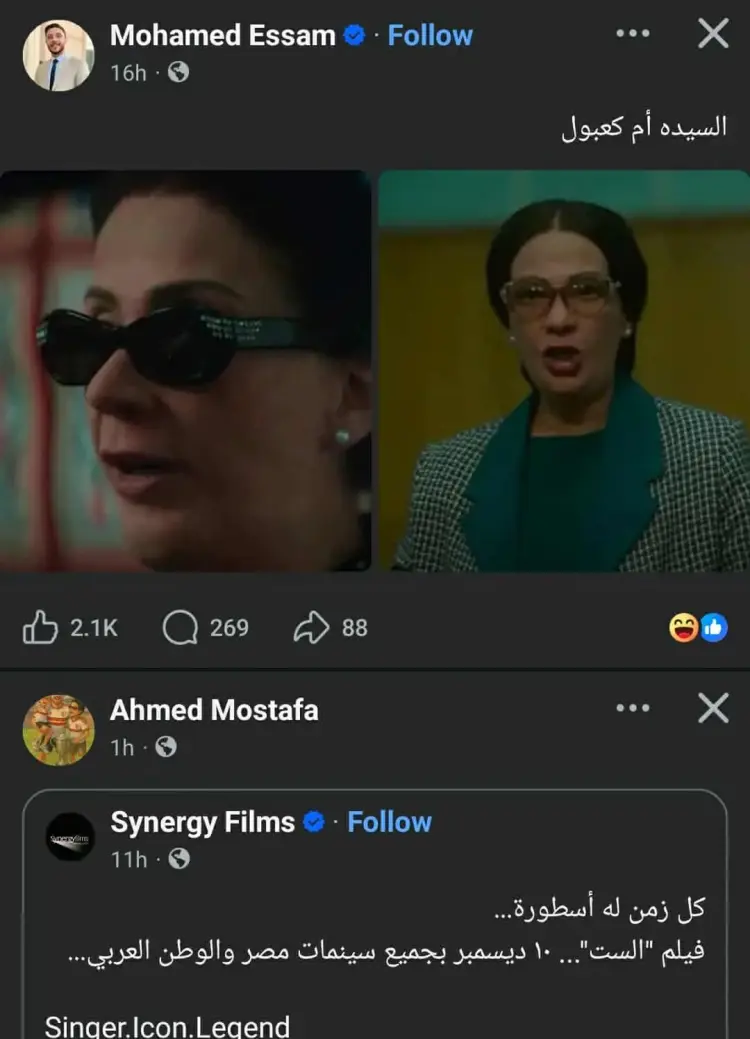The image size is (750, 1039).
Task: Open options menu on Mohamed Essam's post
Action: tap(633, 34)
